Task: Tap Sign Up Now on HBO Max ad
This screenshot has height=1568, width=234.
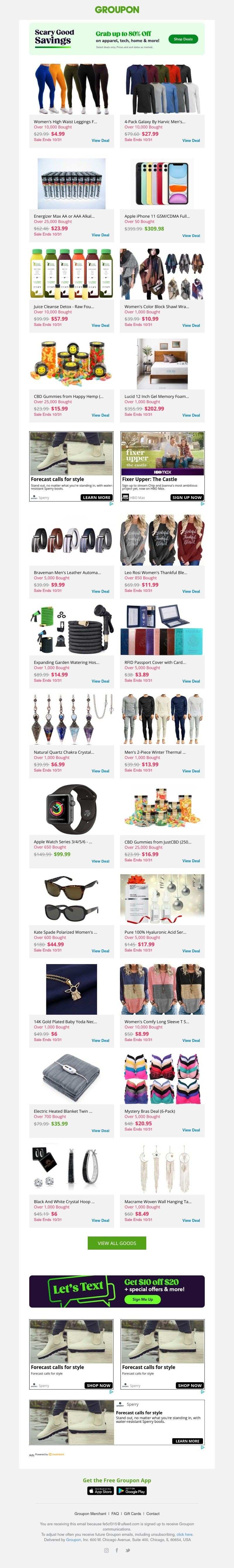Action: [187, 497]
